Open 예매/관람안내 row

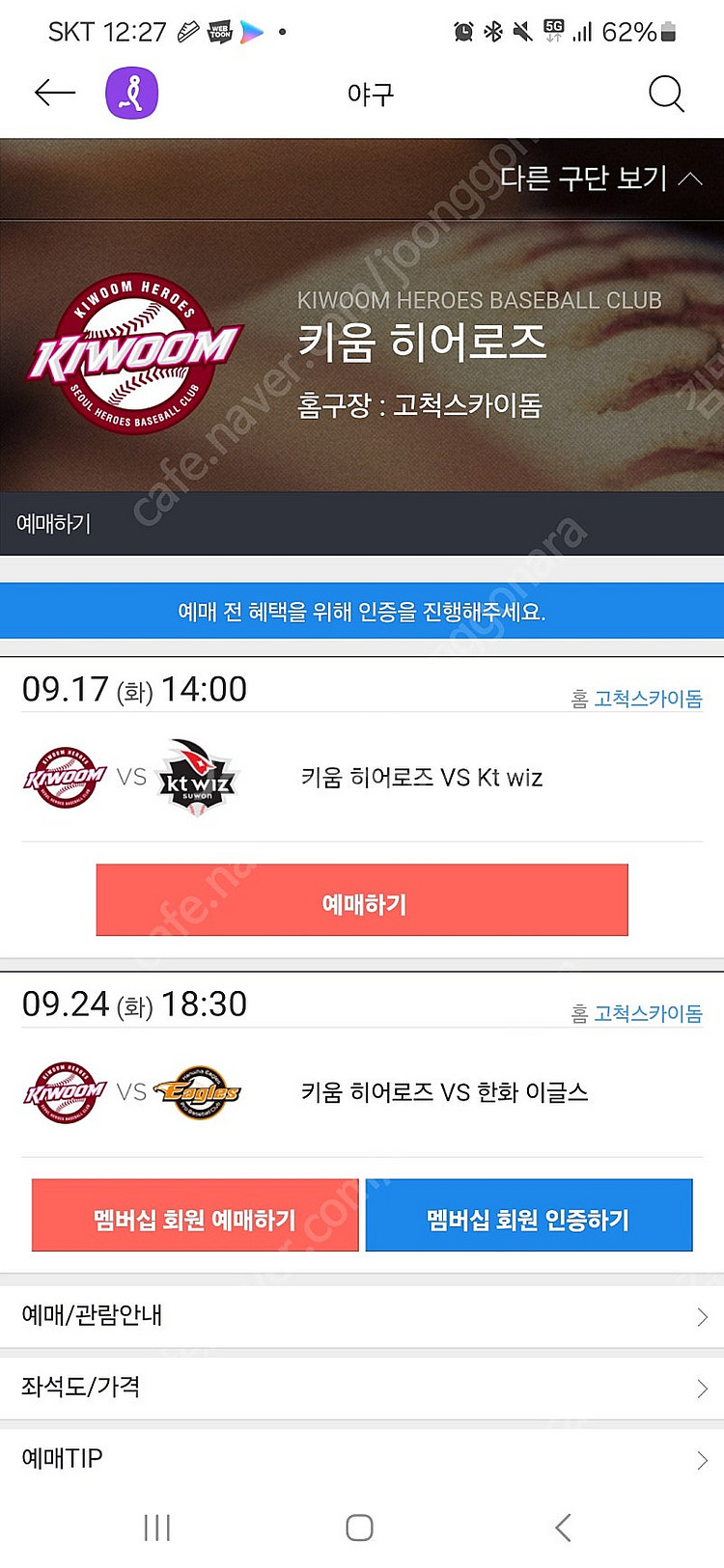point(362,1315)
